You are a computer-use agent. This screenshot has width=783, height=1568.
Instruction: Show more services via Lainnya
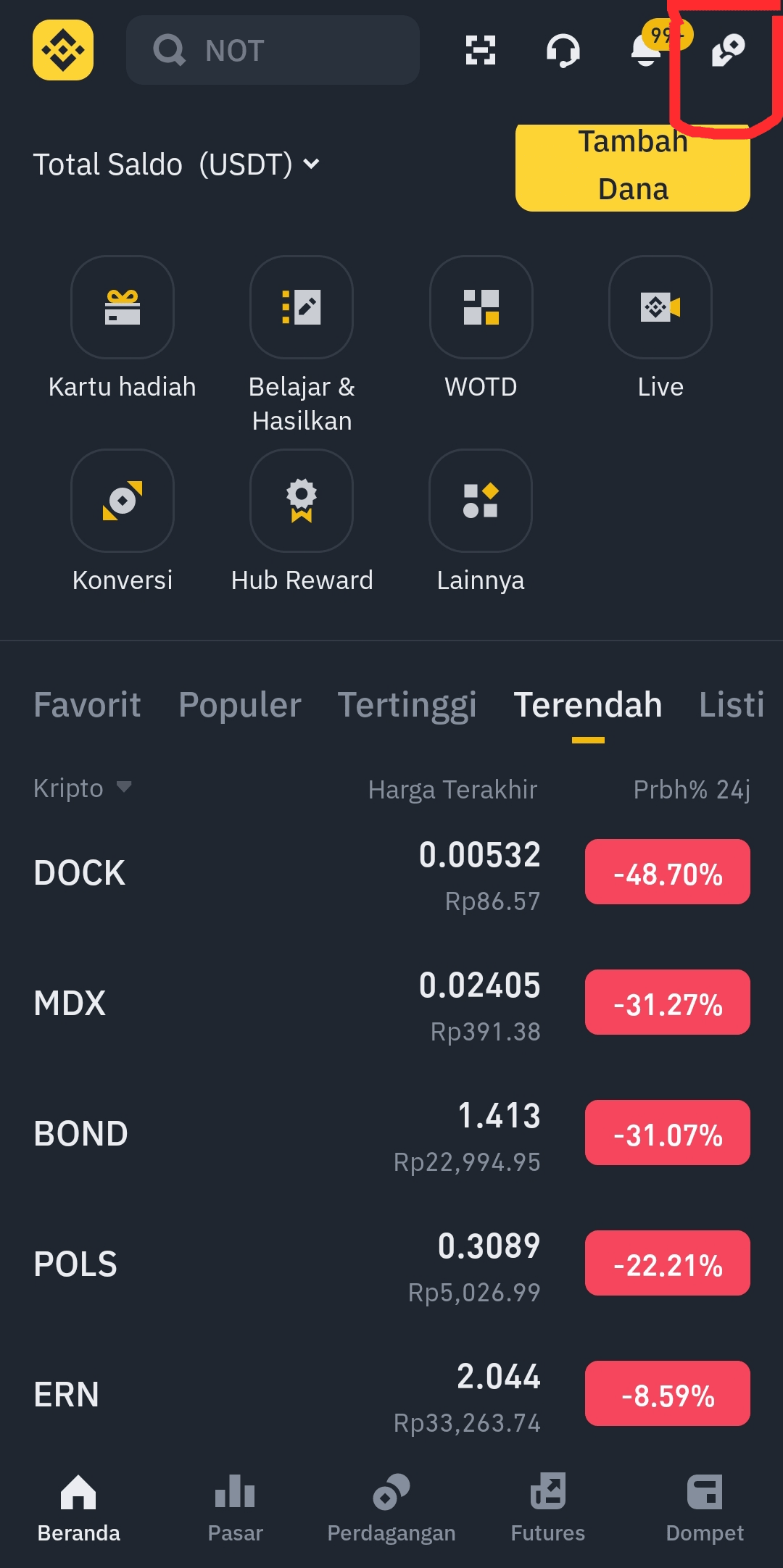point(481,501)
